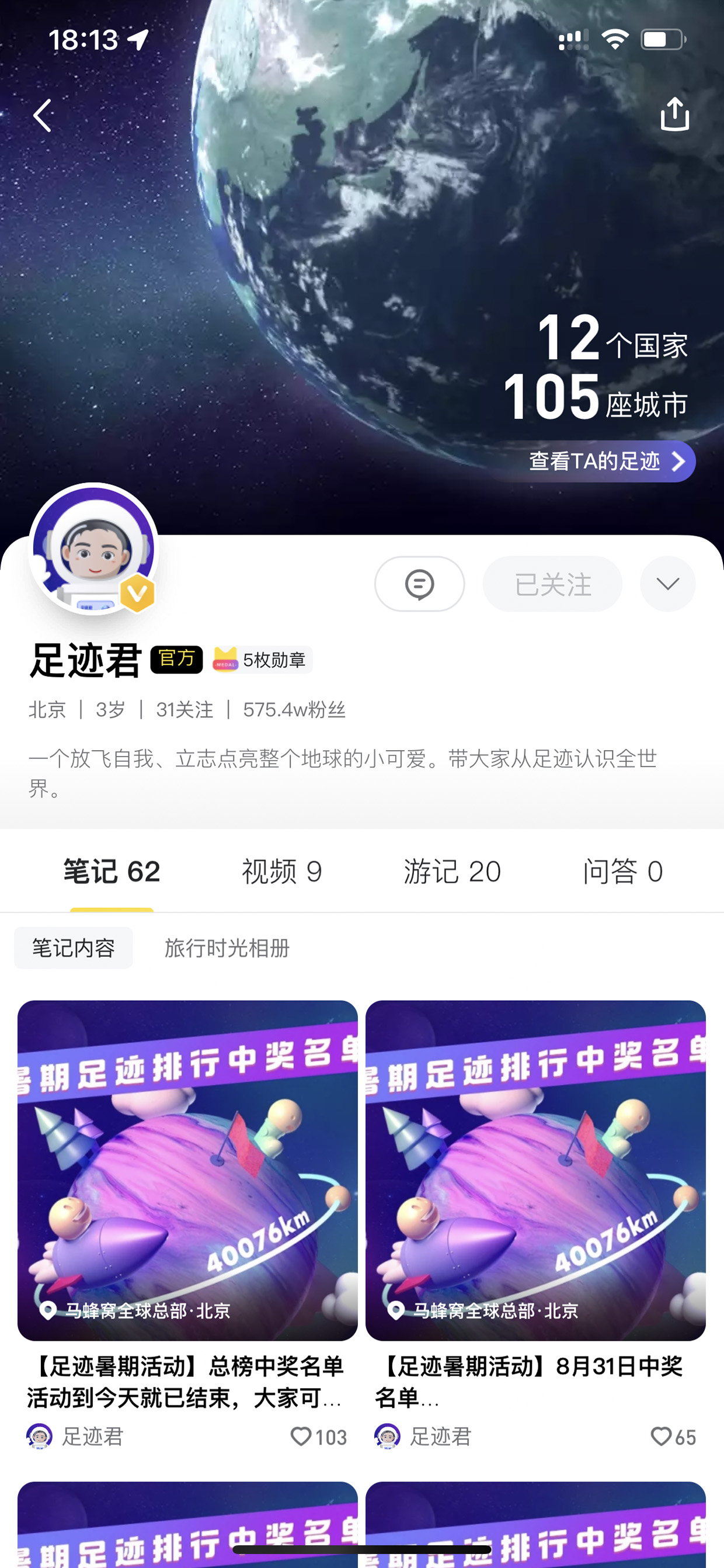
Task: Select the 笔记内容 filter chip
Action: [x=74, y=948]
